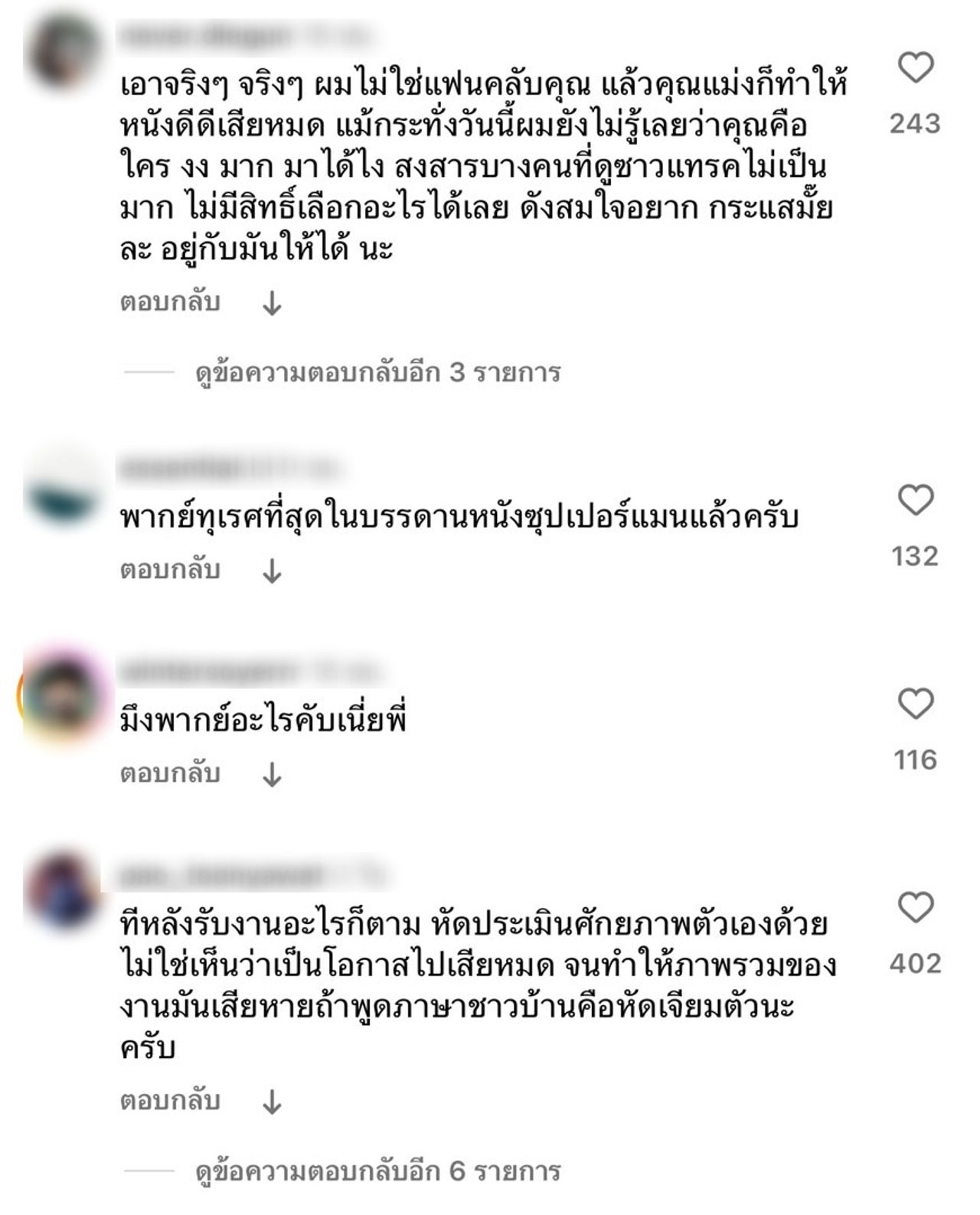Tap ตอบกลับ under the comment starting เอาจริงๆ
The width and height of the screenshot is (980, 1215).
(x=170, y=303)
